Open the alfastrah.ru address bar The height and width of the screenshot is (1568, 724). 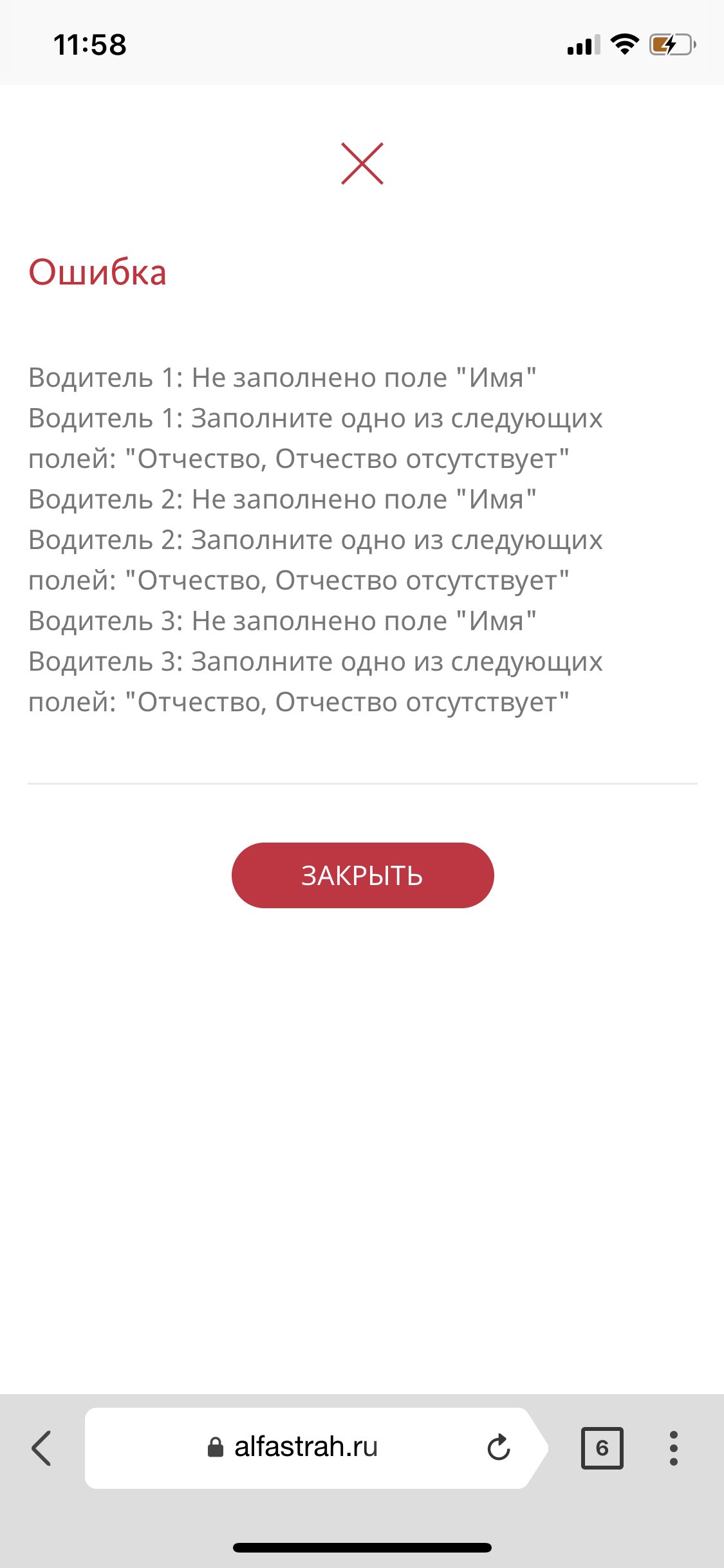coord(305,1447)
